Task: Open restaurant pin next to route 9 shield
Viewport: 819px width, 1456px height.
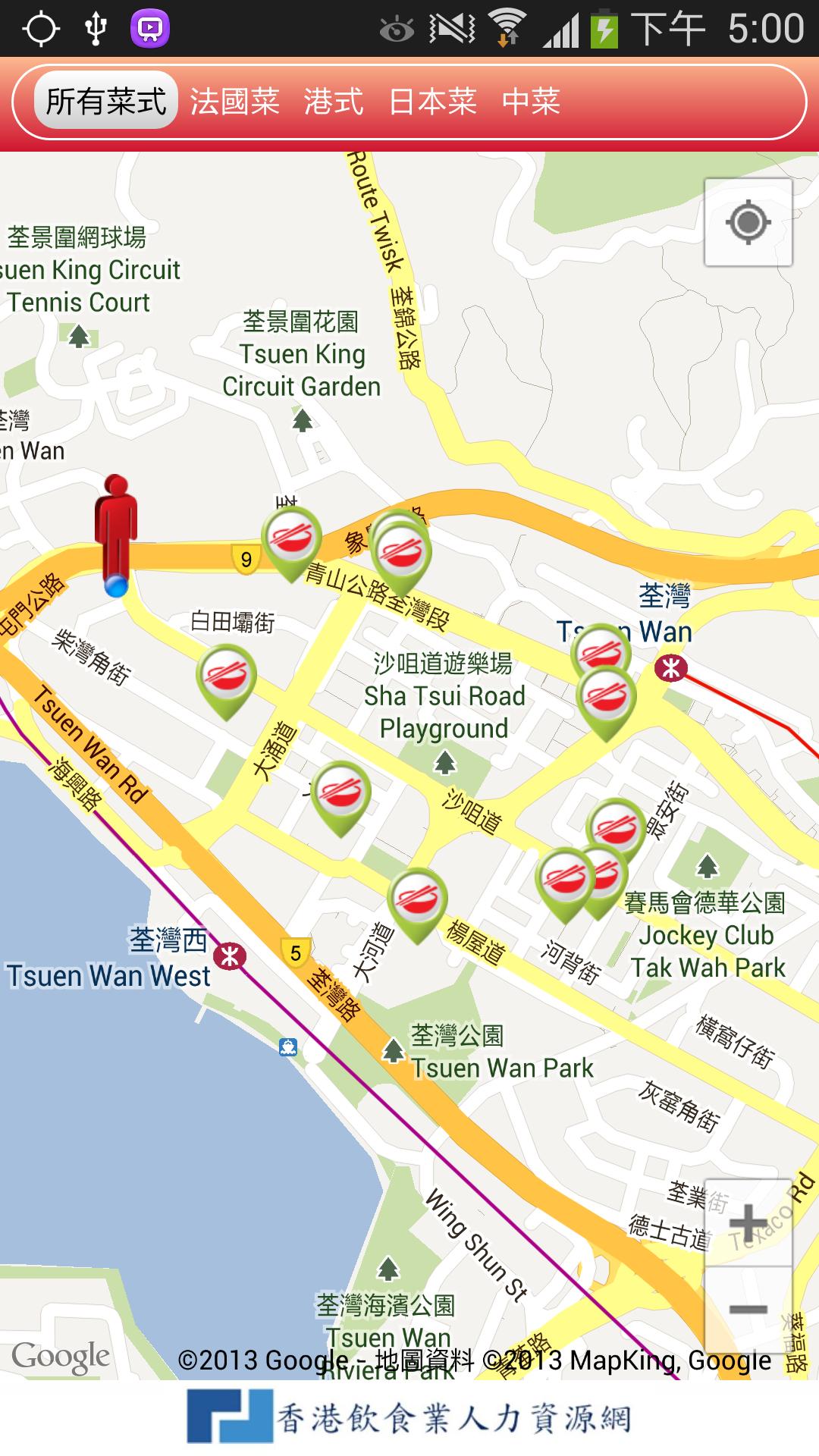Action: coord(291,537)
